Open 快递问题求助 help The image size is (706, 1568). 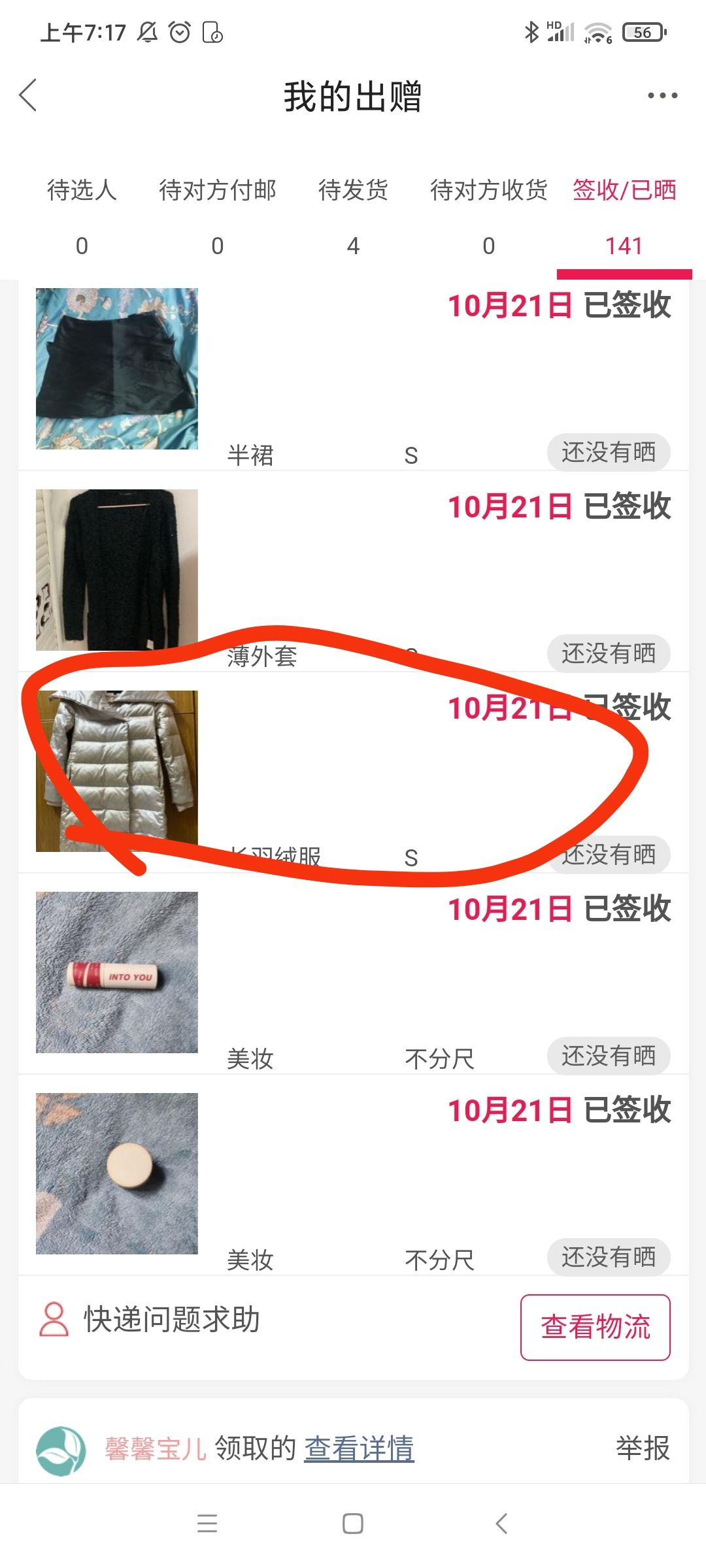click(x=150, y=1319)
